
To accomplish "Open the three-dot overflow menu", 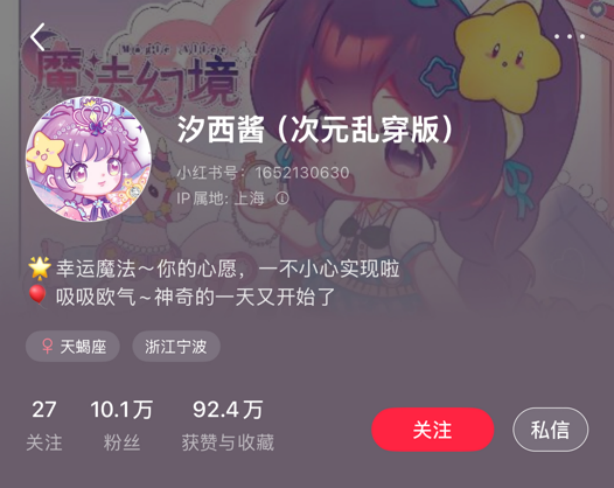I will pos(569,37).
